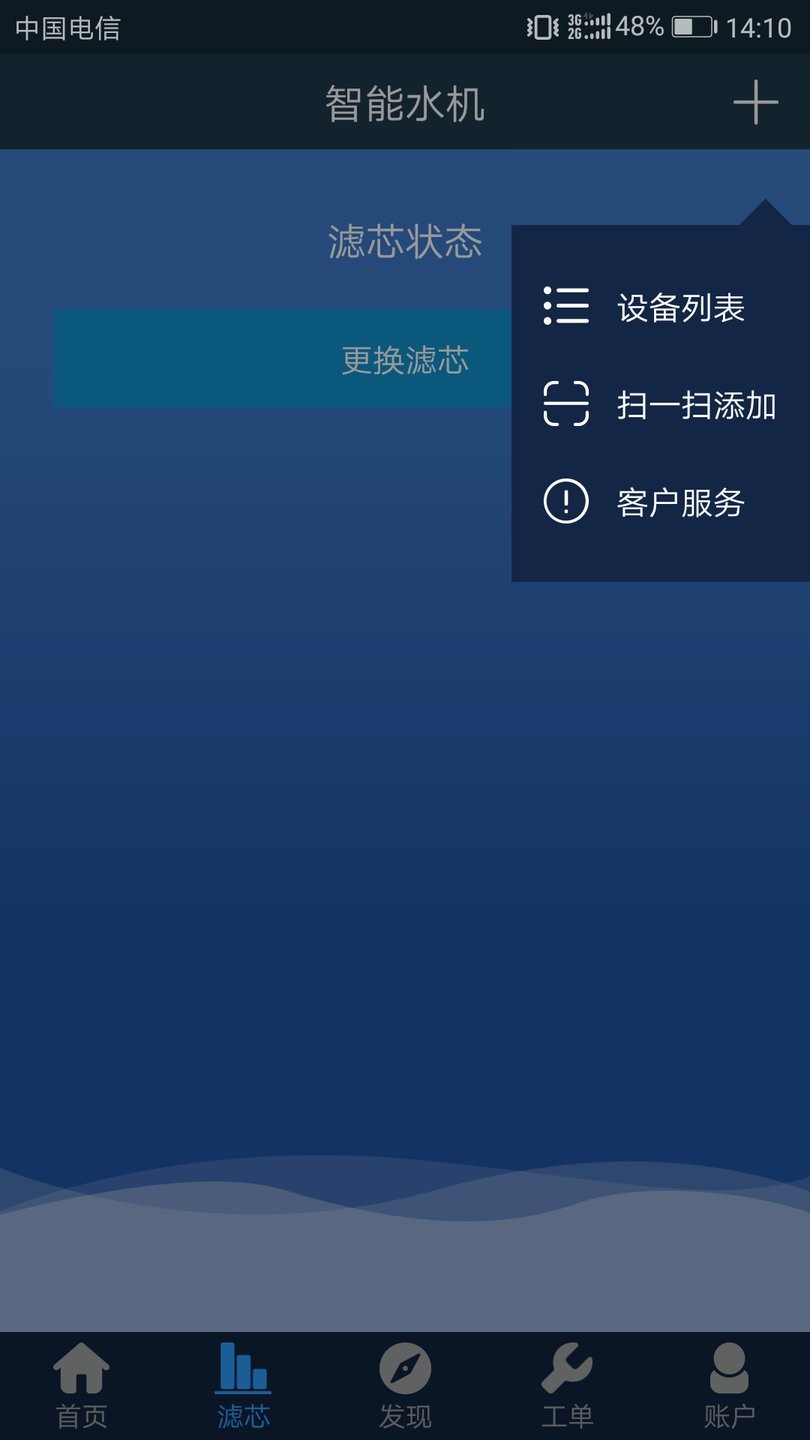Screen dimensions: 810x1440
Task: Open the 首页 tab in bottom navigation
Action: (81, 1385)
